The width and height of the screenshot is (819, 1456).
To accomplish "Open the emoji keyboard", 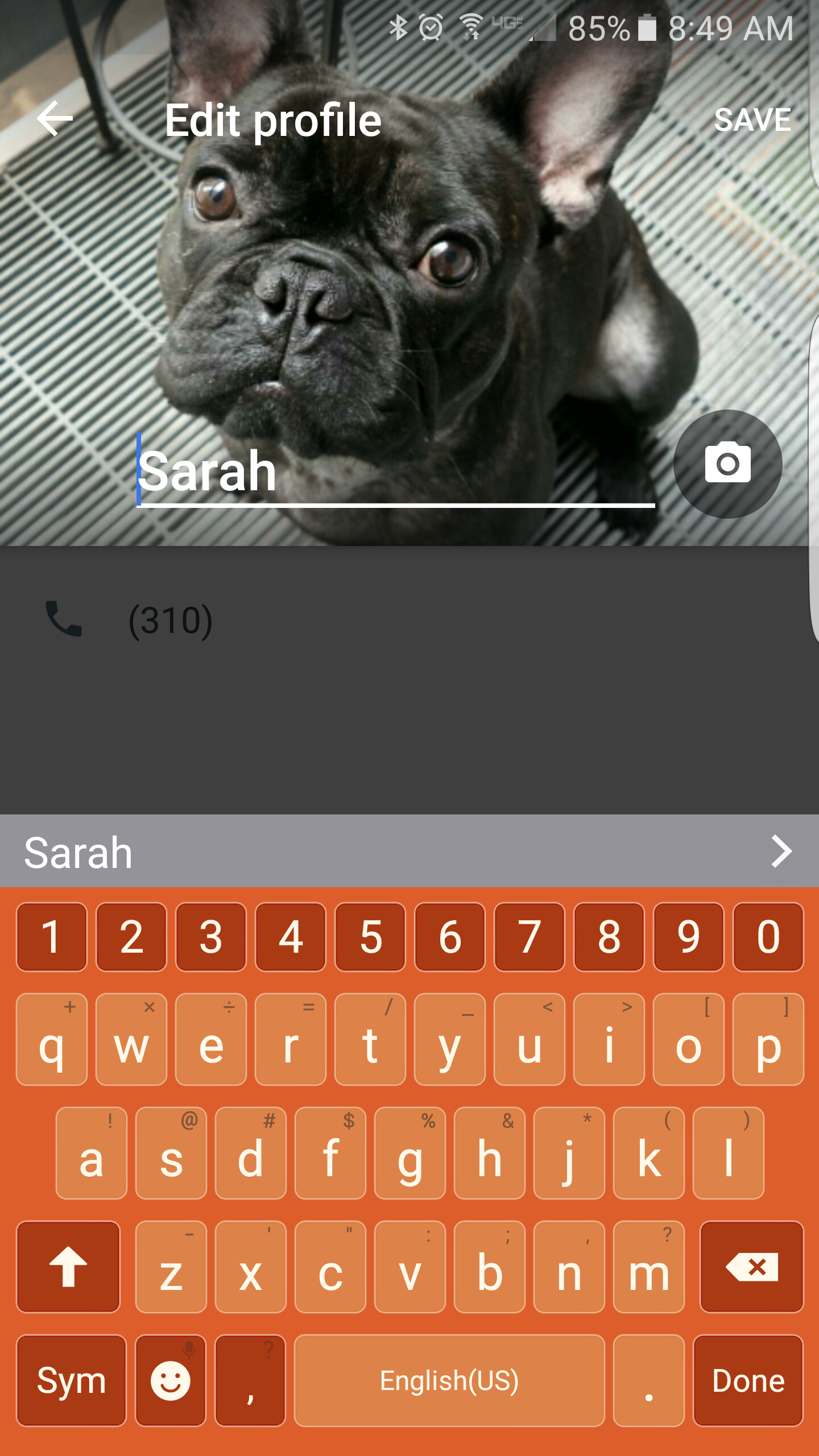I will [x=170, y=1380].
